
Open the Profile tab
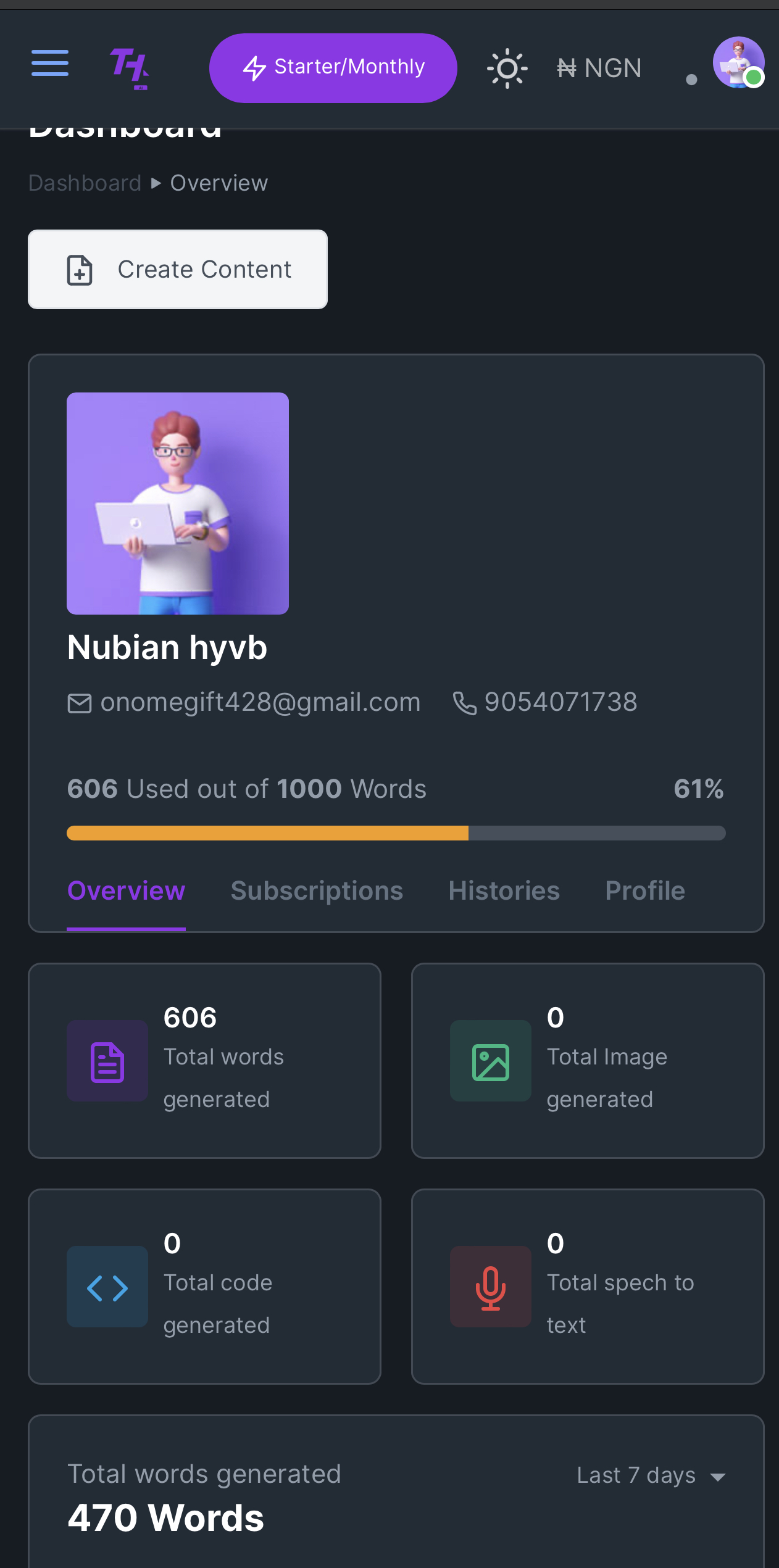pos(644,891)
